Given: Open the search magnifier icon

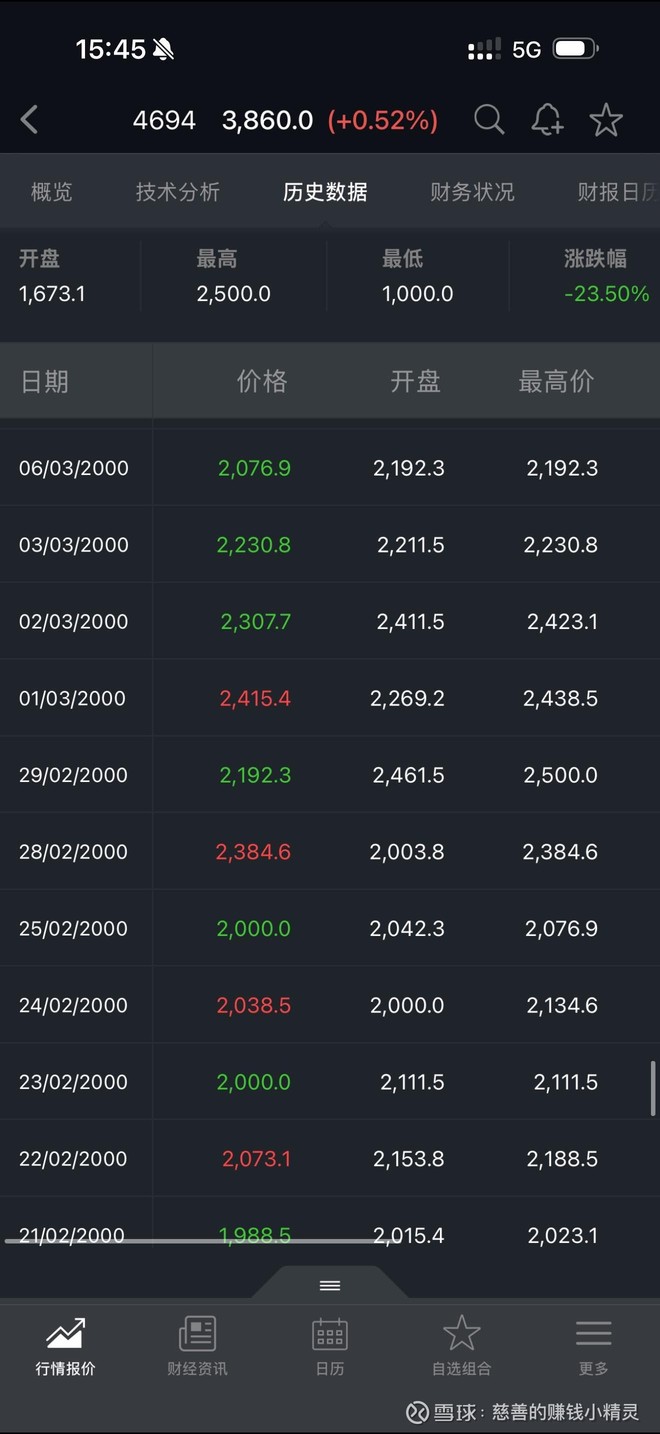Looking at the screenshot, I should [489, 121].
